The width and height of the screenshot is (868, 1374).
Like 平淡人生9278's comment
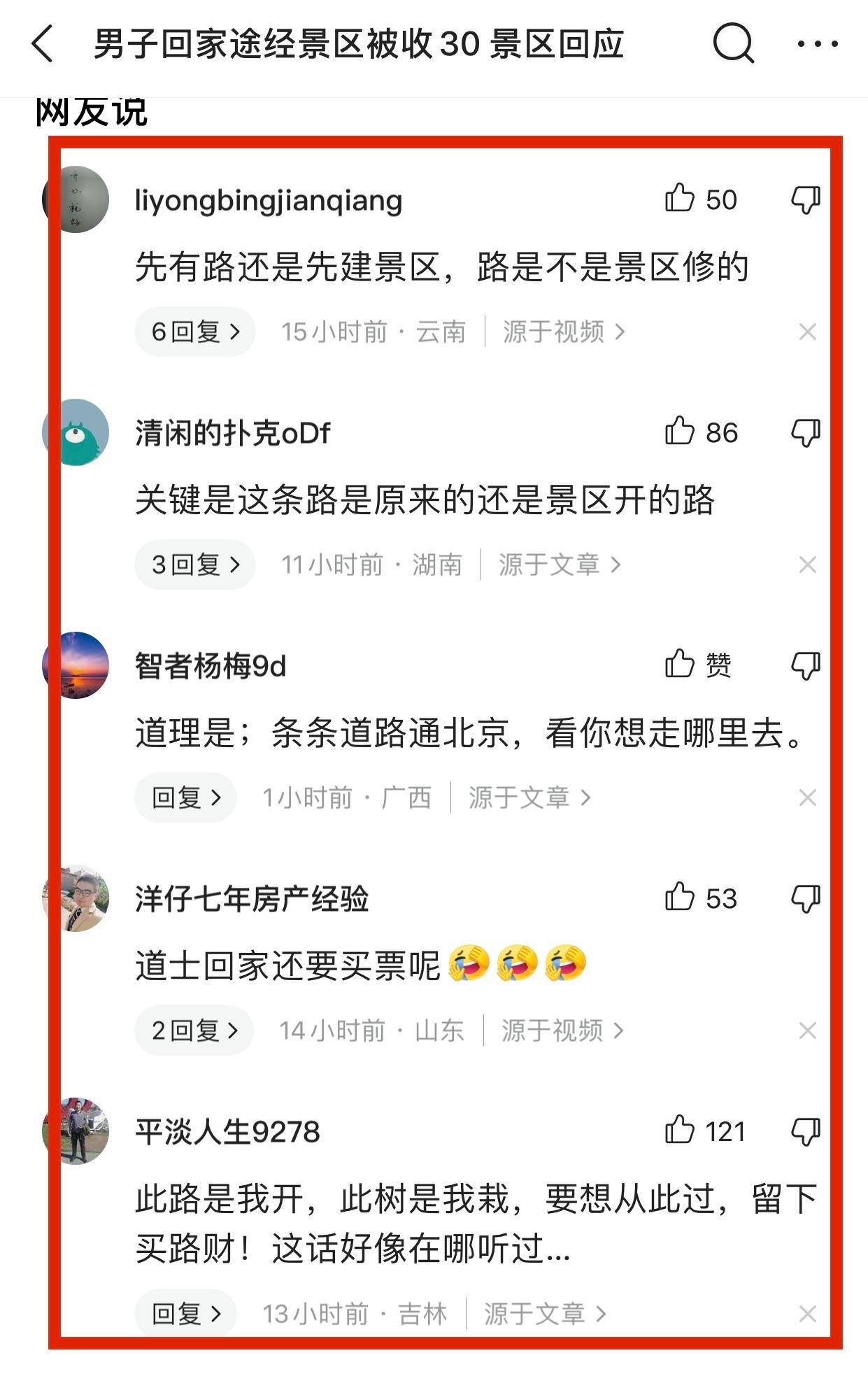tap(680, 1131)
